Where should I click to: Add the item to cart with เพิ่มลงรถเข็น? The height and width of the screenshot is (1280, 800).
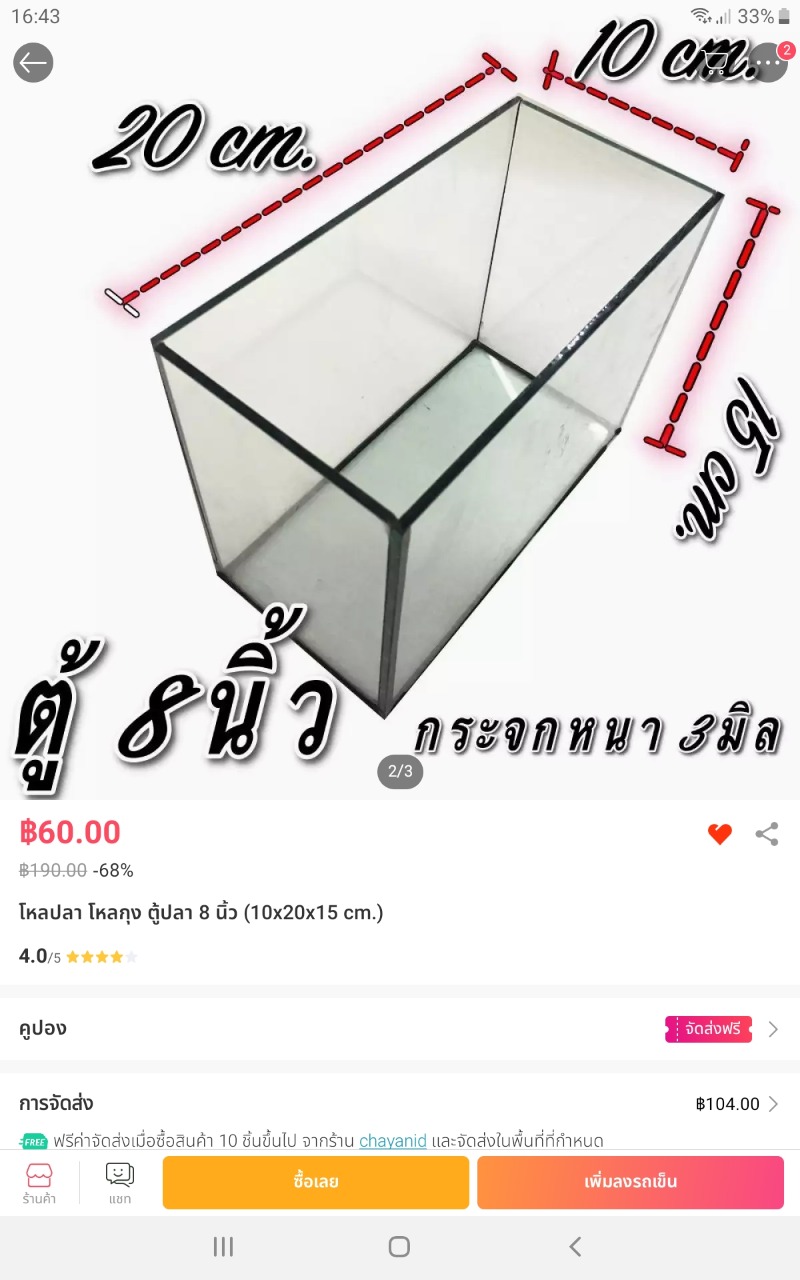[x=630, y=1182]
